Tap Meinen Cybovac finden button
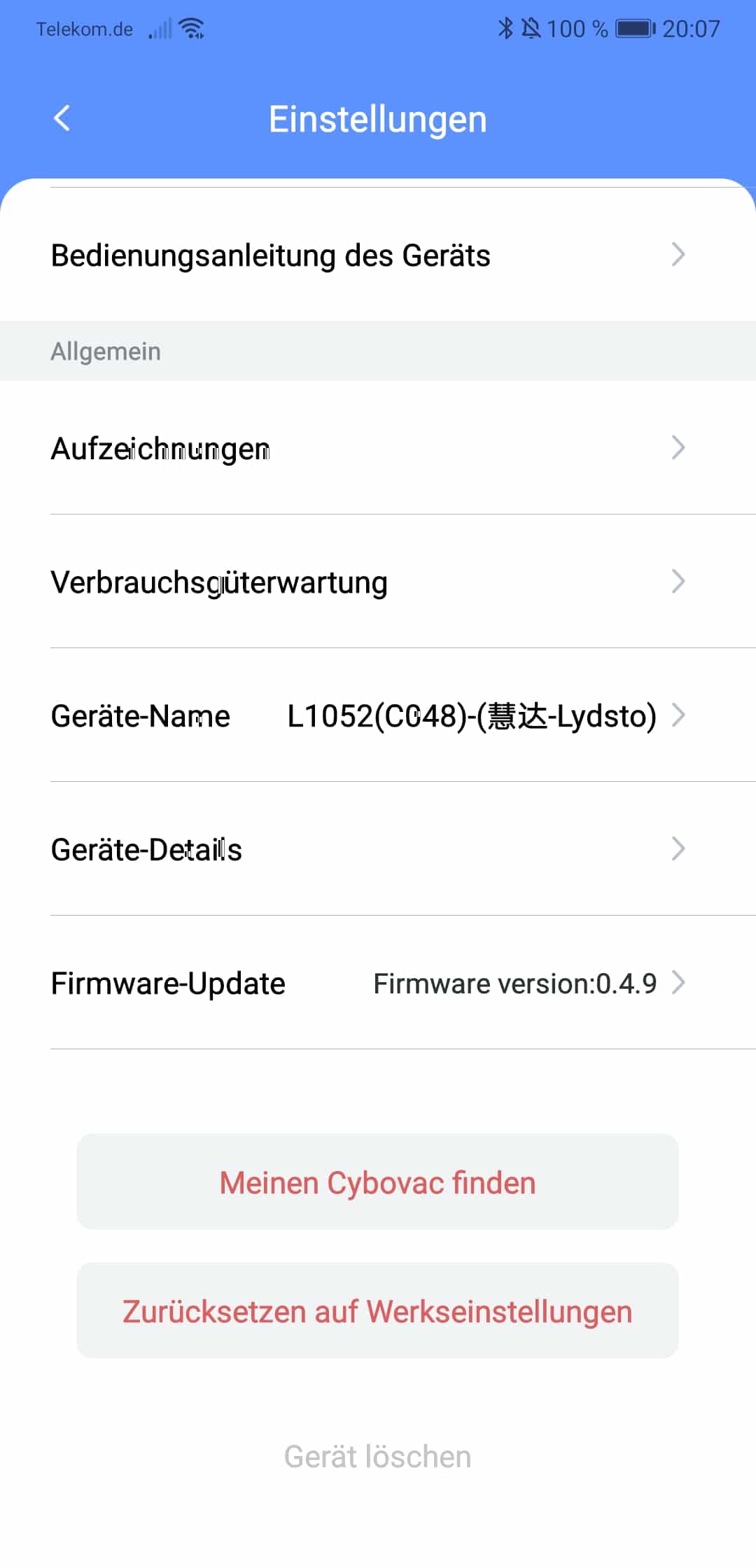 click(x=377, y=1182)
